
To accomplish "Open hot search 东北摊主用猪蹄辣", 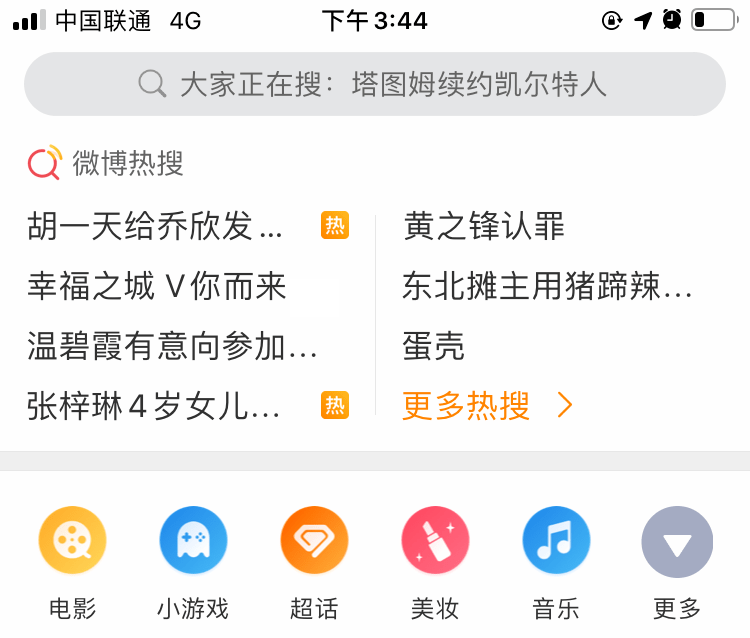I will (547, 287).
